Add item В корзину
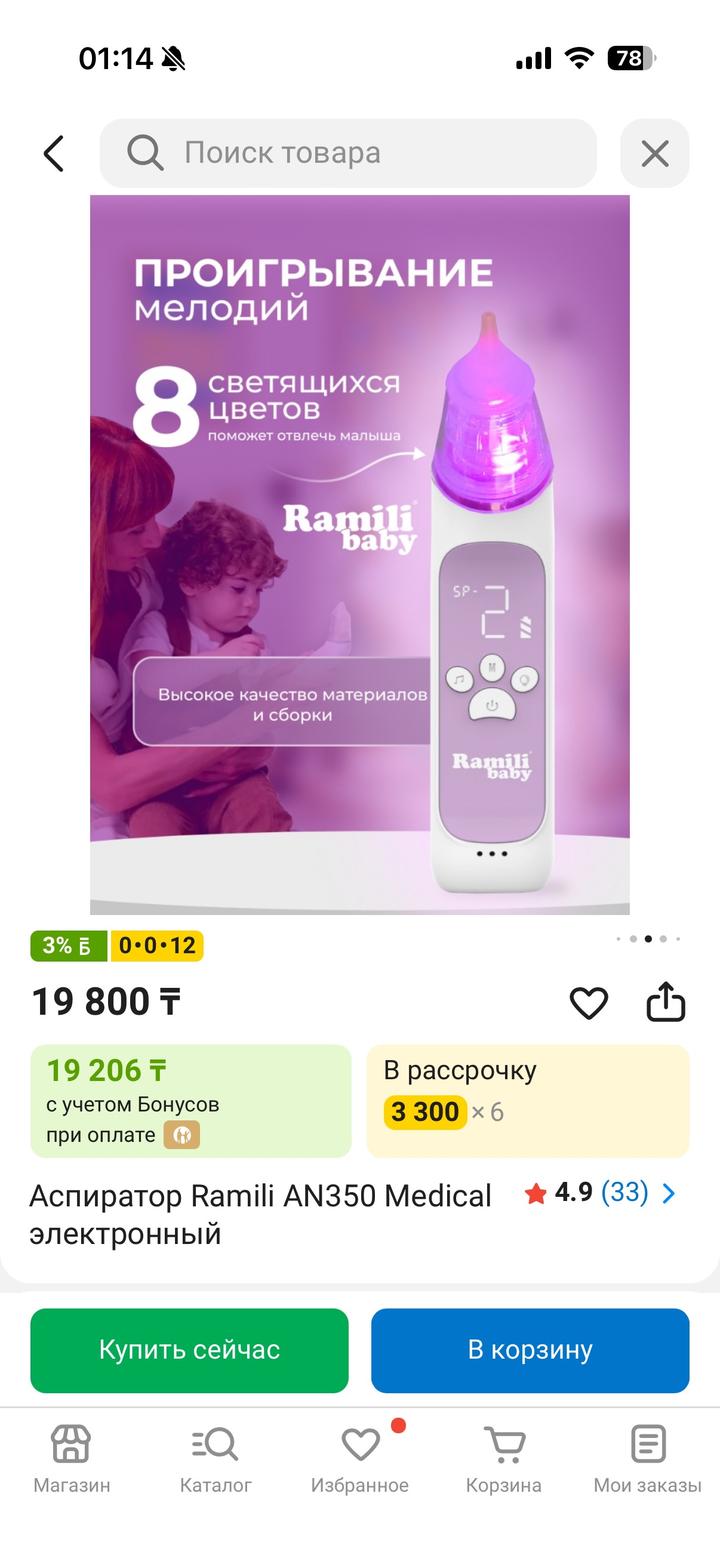 (x=530, y=1350)
